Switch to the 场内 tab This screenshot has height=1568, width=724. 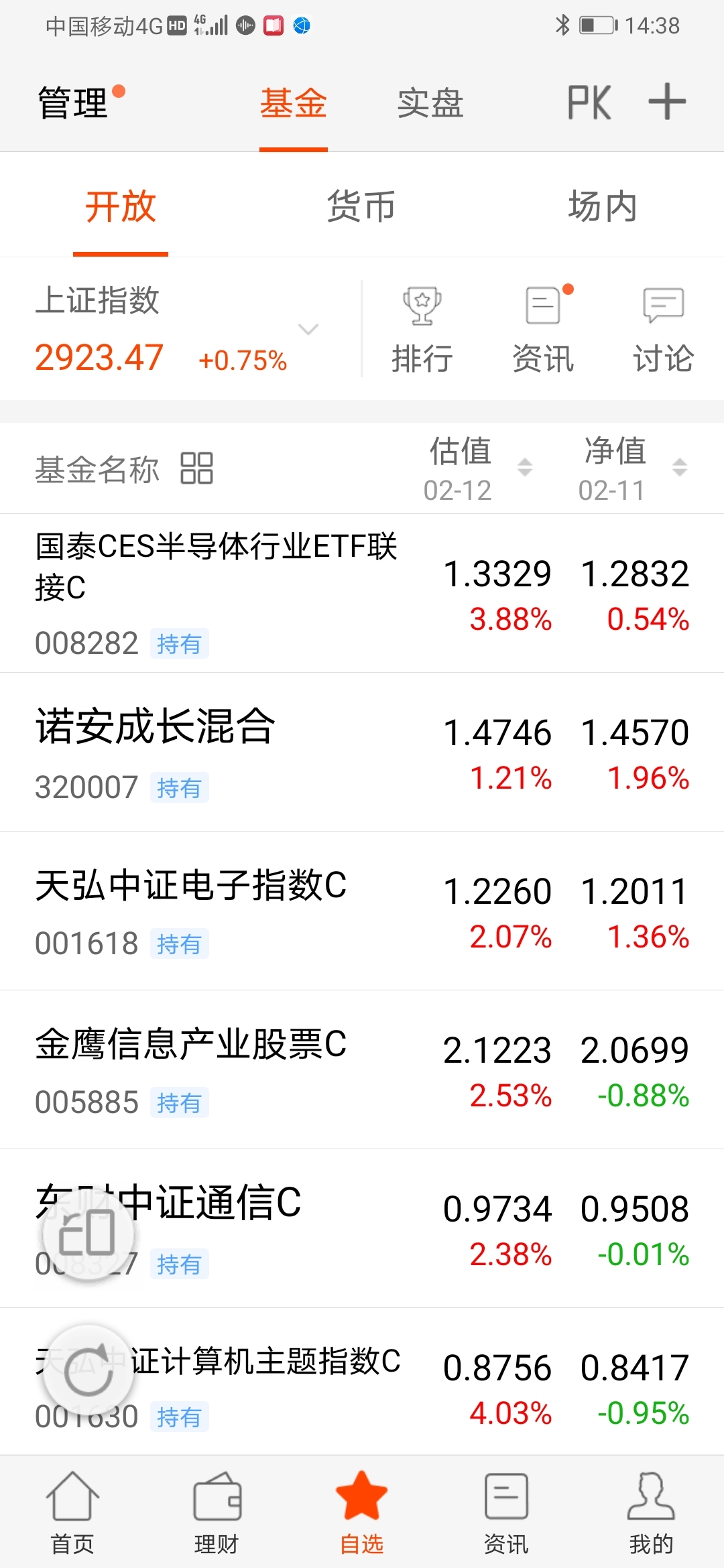pos(602,206)
